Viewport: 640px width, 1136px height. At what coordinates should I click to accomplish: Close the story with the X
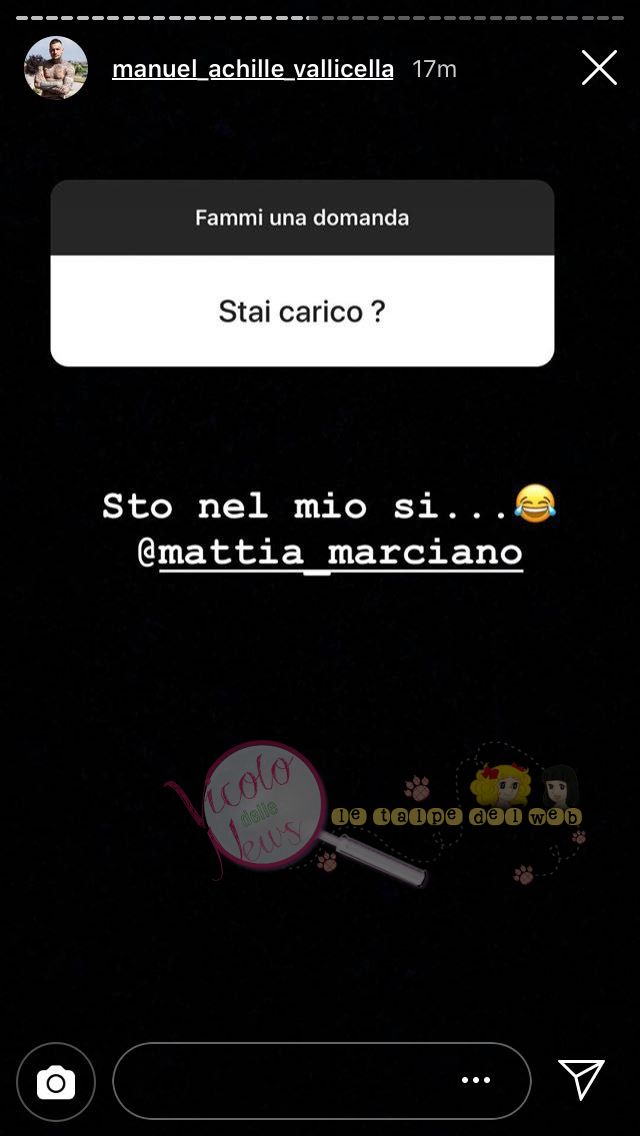599,68
